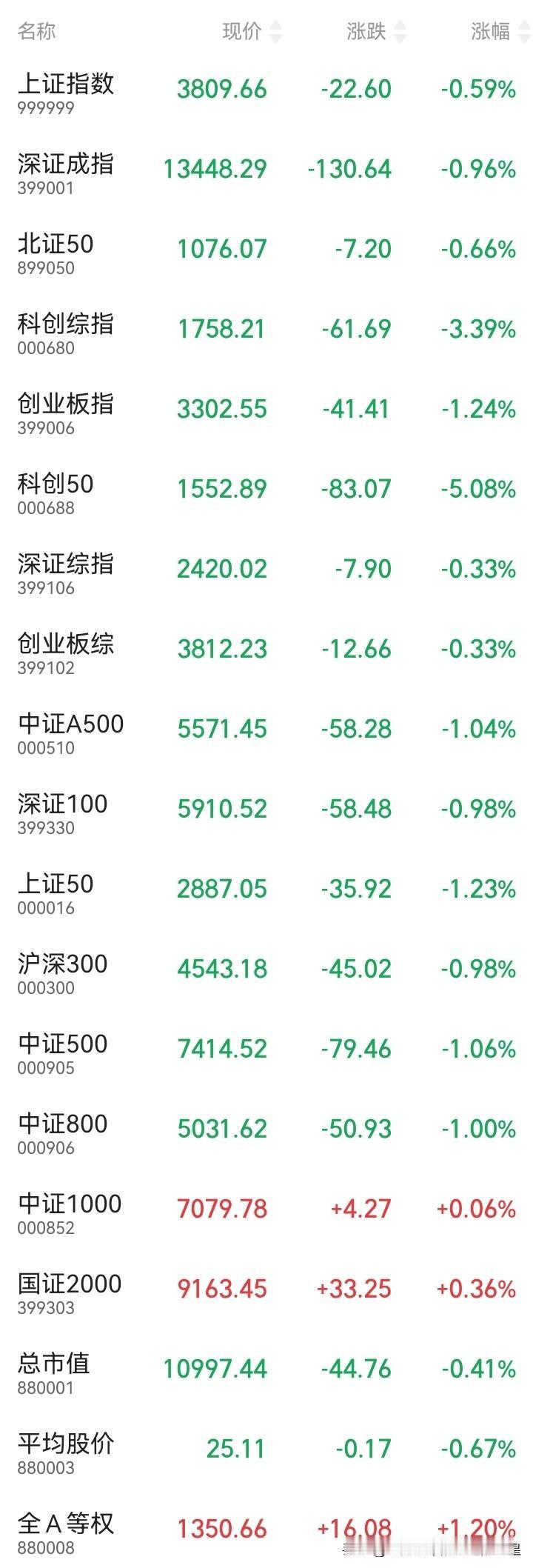Screen dimensions: 533x1568
Task: View the 总市值 row
Action: [266, 1372]
